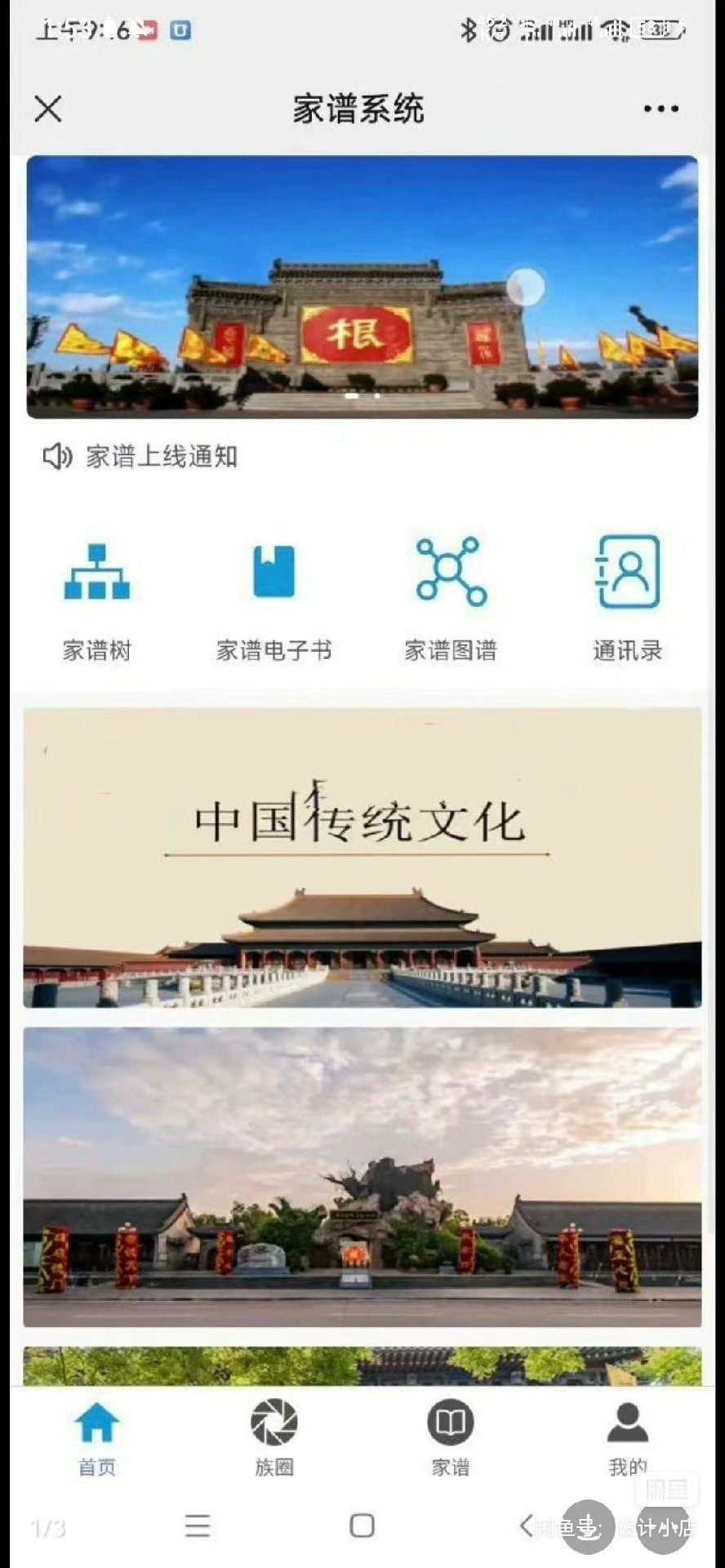Switch to the 首页 tab
Viewport: 725px width, 1568px height.
point(97,1437)
